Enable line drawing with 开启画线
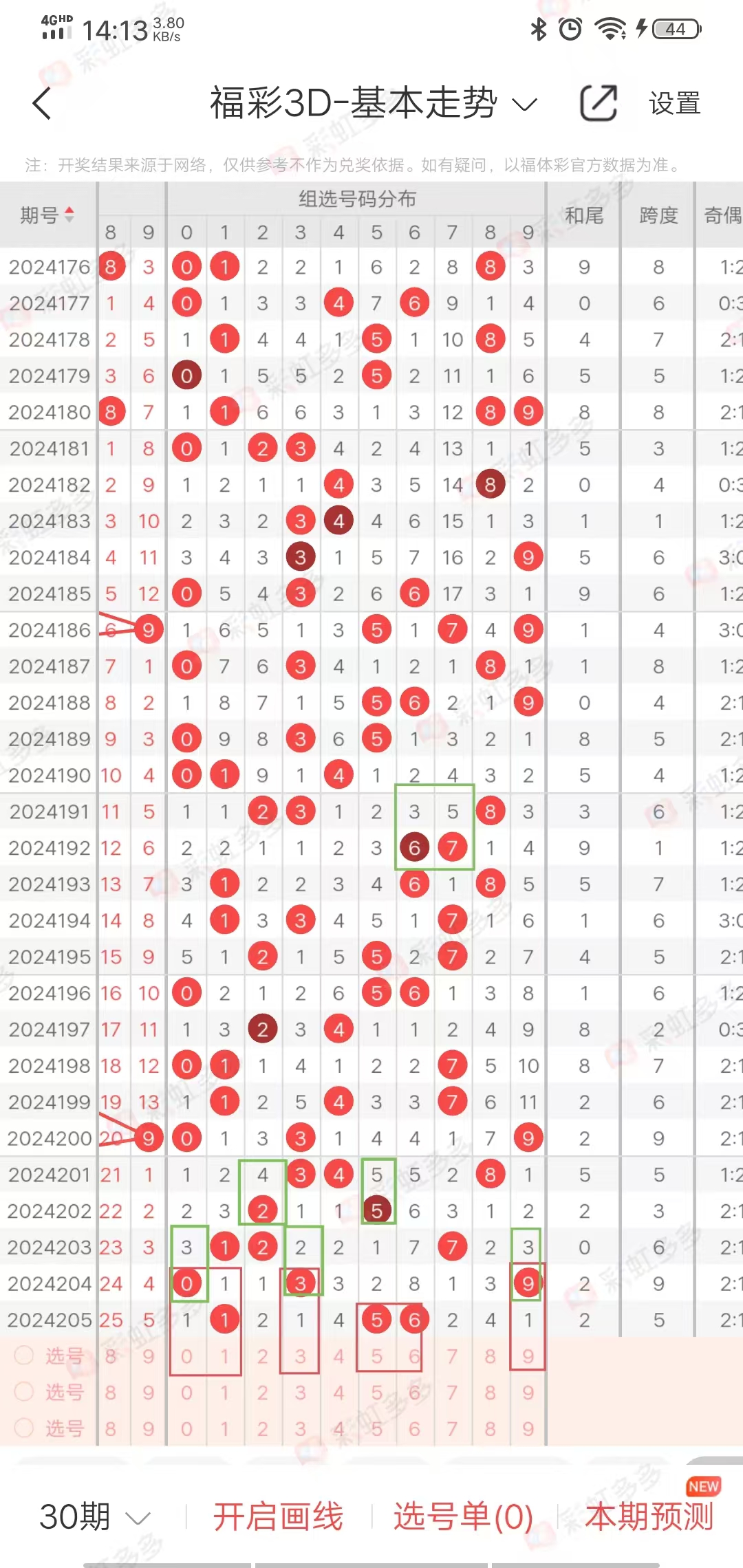743x1568 pixels. click(278, 1517)
